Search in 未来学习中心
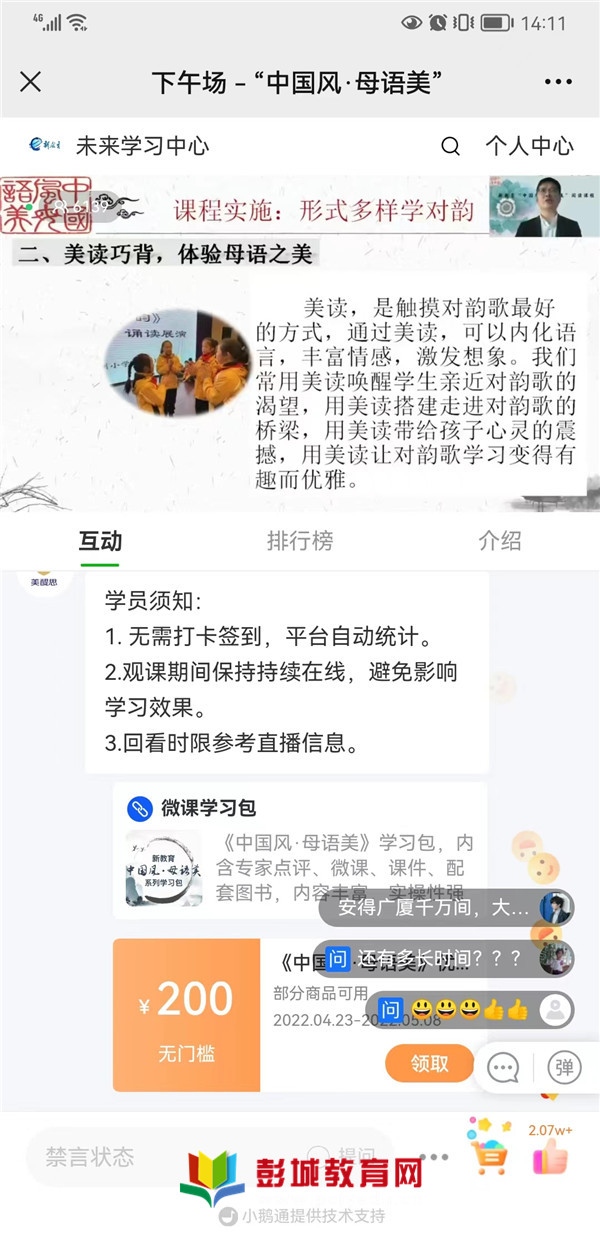This screenshot has height=1246, width=600. (451, 147)
